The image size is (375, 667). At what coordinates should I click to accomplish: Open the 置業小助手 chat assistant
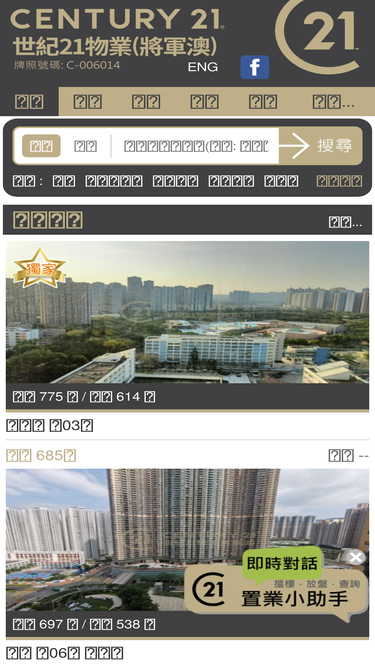click(x=276, y=590)
